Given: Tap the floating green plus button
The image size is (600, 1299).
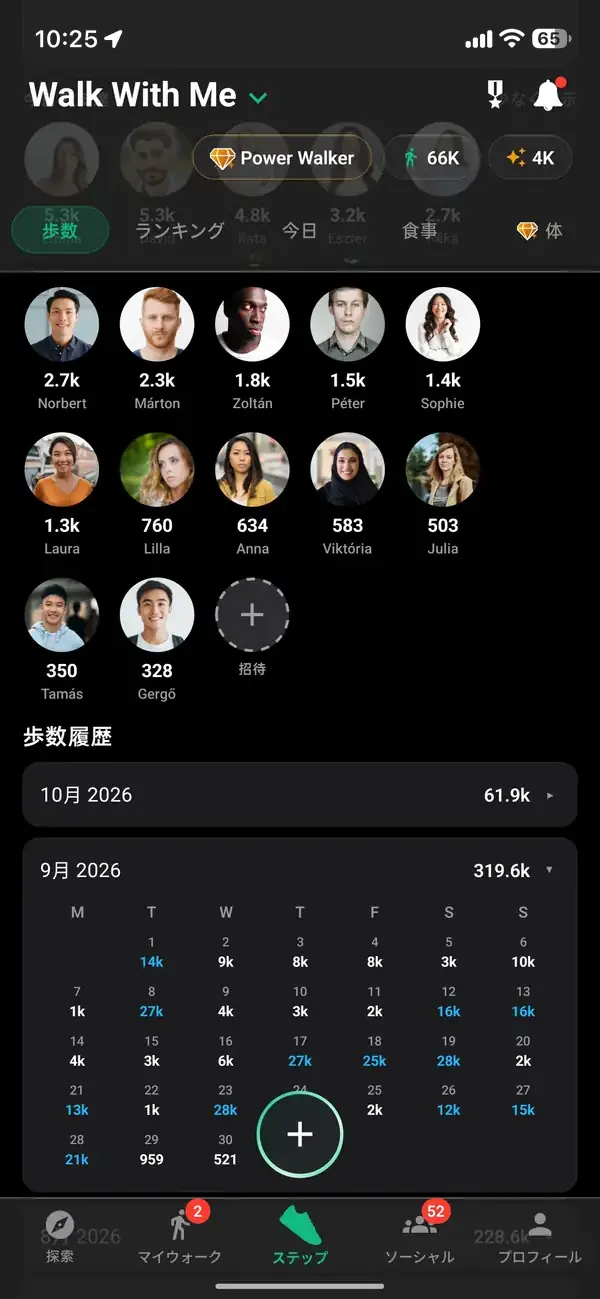Looking at the screenshot, I should (x=300, y=1133).
